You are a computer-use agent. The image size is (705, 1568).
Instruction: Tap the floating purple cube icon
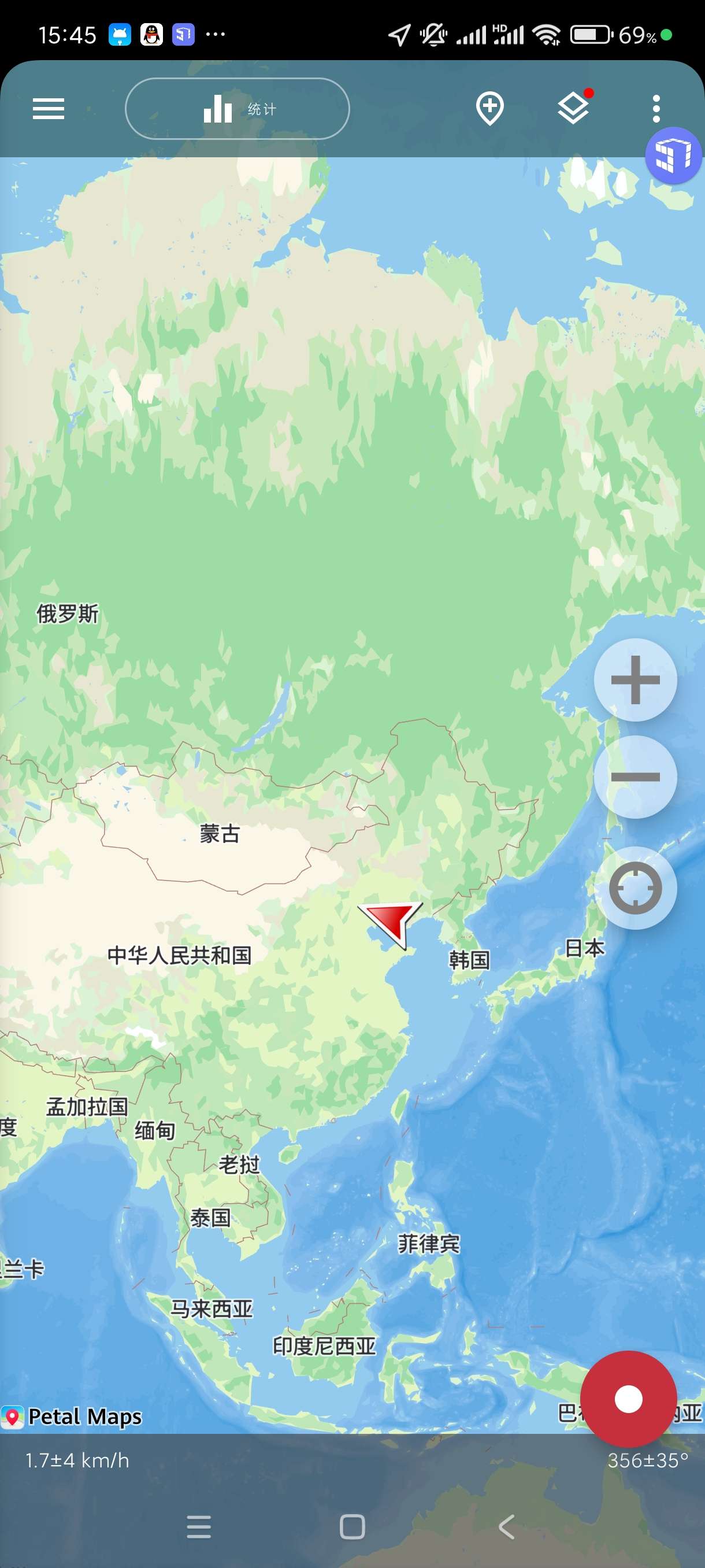coord(673,156)
